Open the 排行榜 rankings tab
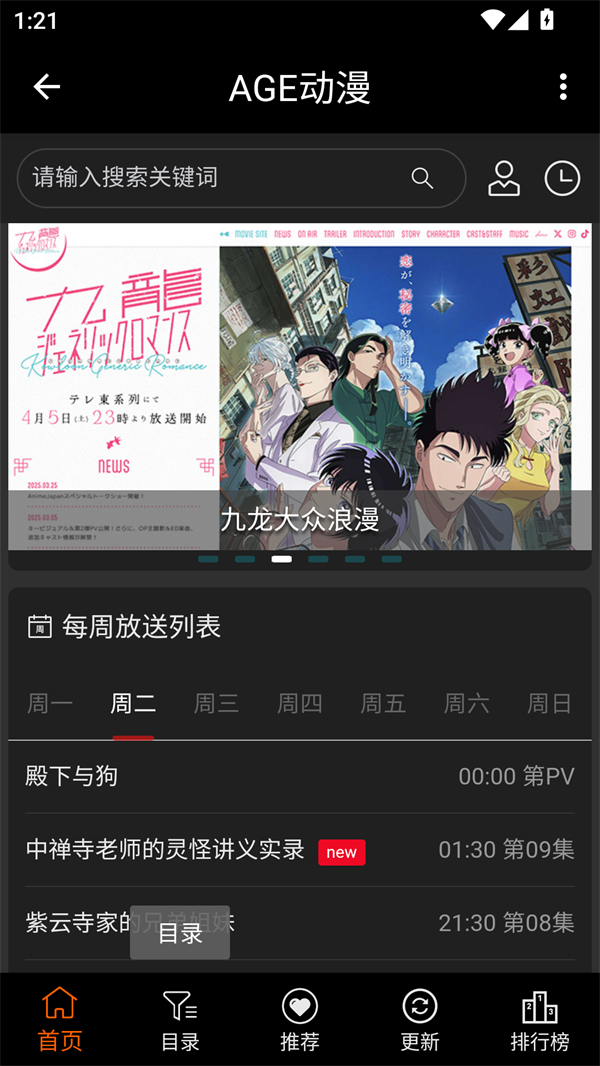Image resolution: width=600 pixels, height=1066 pixels. [540, 1020]
